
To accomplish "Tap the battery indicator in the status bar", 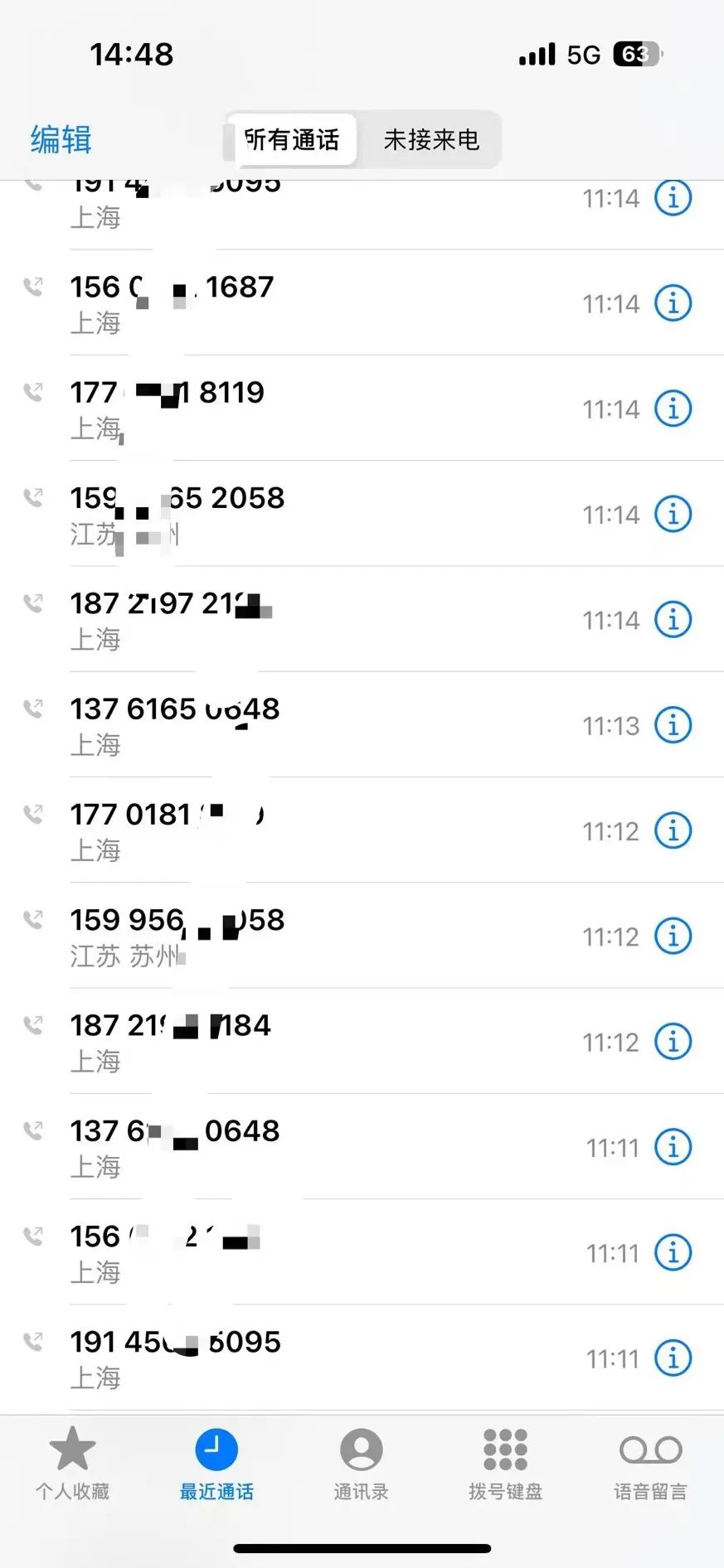I will pyautogui.click(x=634, y=53).
